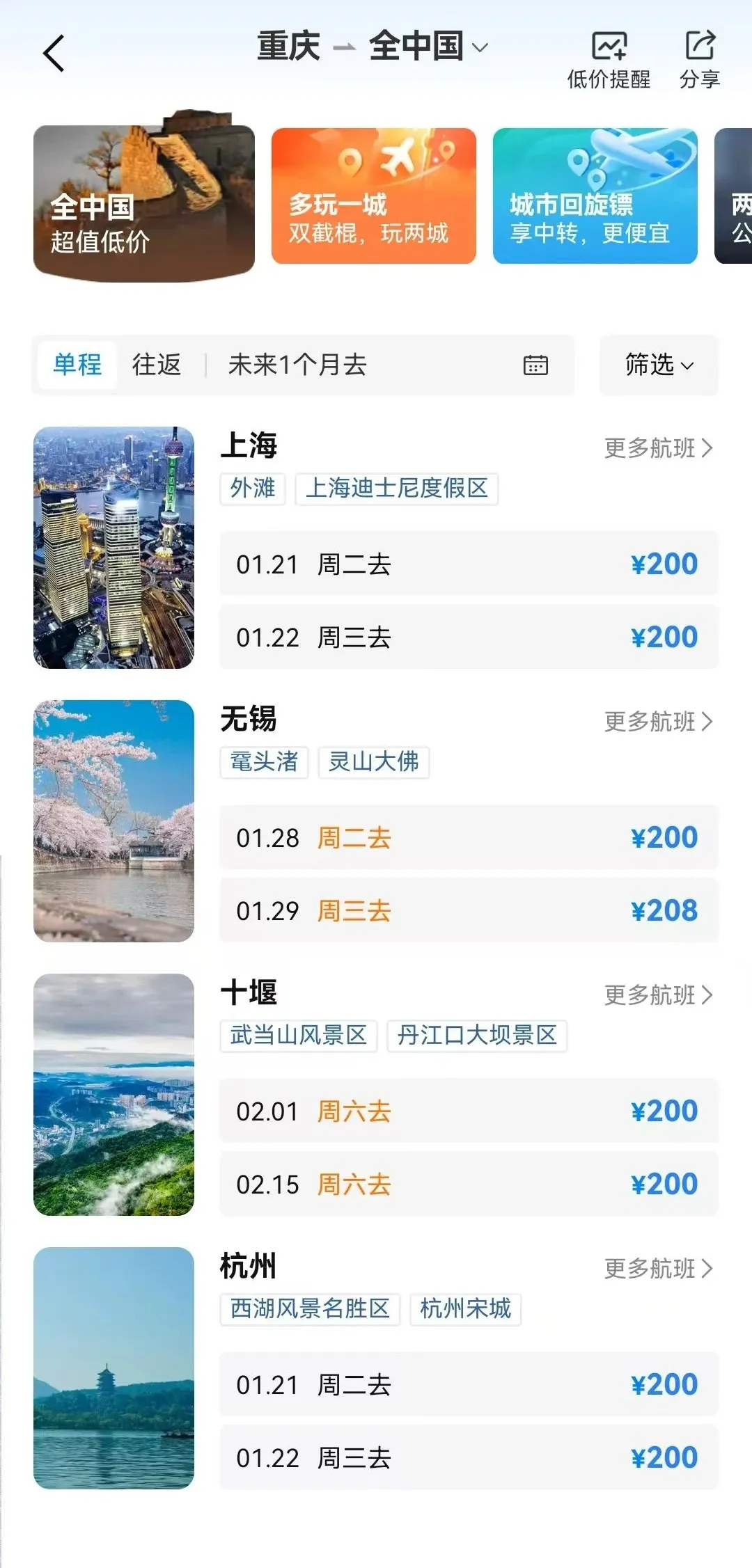The image size is (752, 1568).
Task: Select the 上海迪士尼度假区 tag
Action: 397,490
